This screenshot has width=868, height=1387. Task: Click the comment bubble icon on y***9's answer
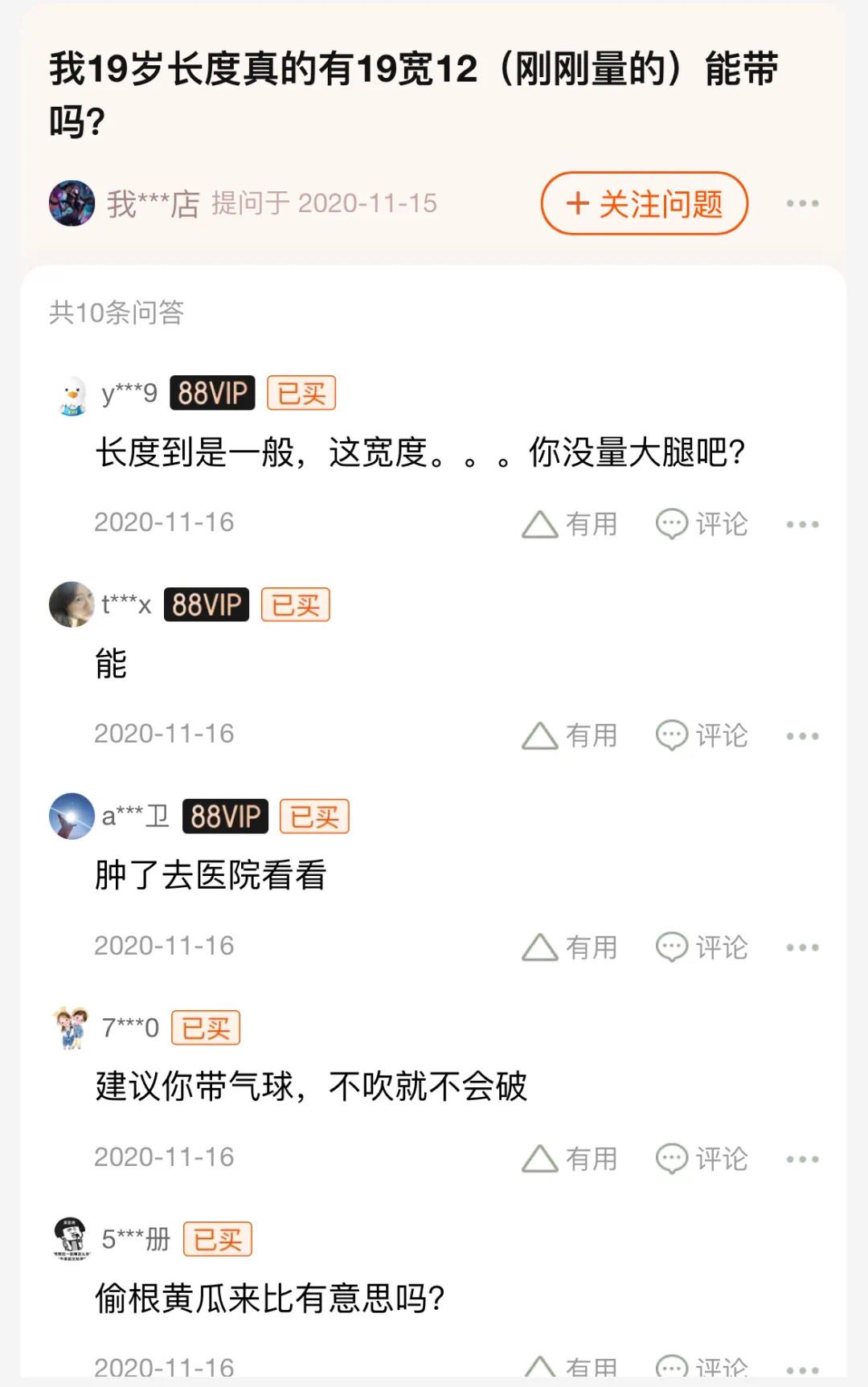pos(674,523)
